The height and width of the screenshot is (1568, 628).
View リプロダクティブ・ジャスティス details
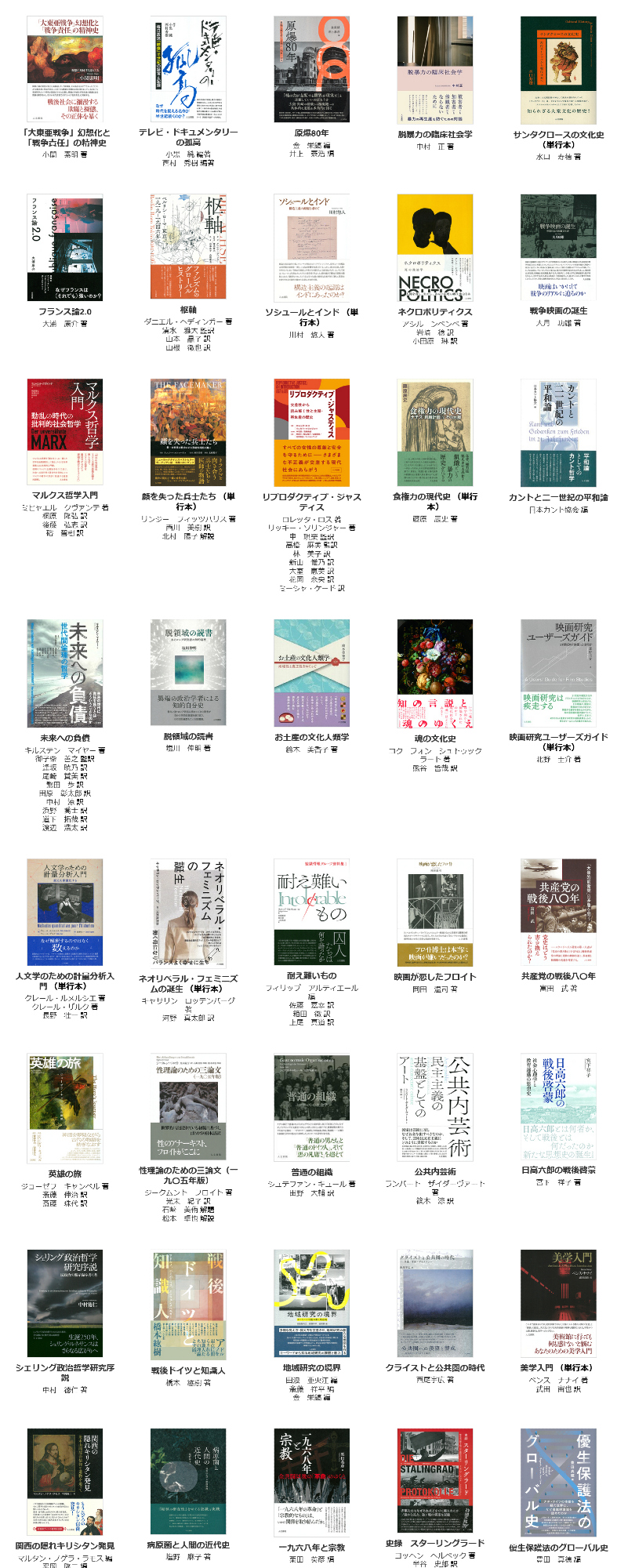pyautogui.click(x=311, y=432)
